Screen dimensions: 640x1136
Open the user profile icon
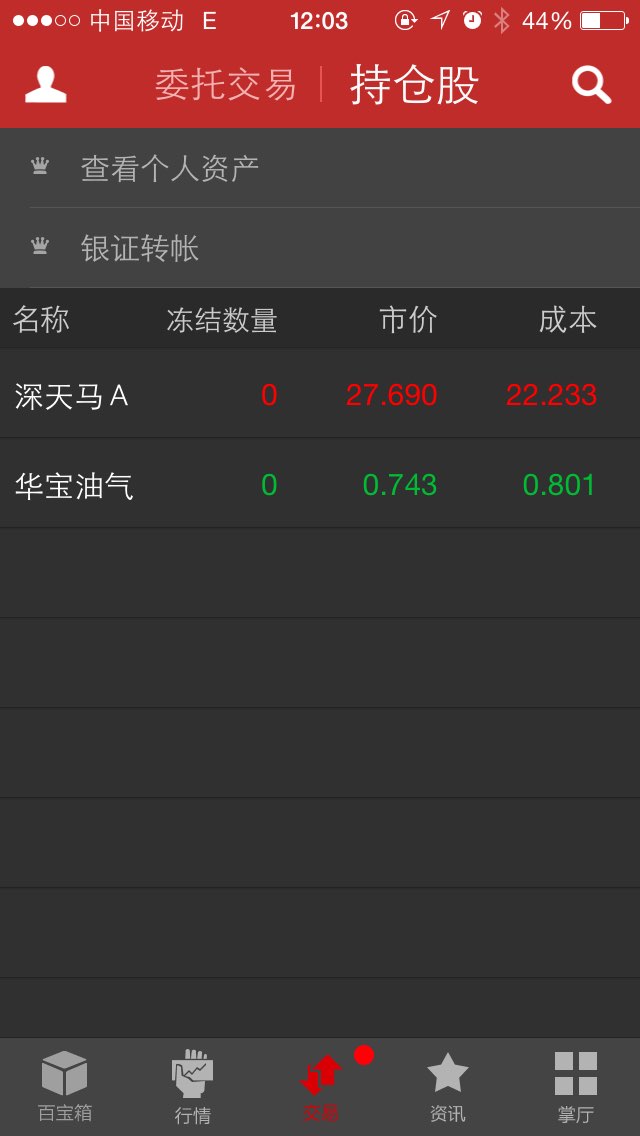click(x=46, y=85)
